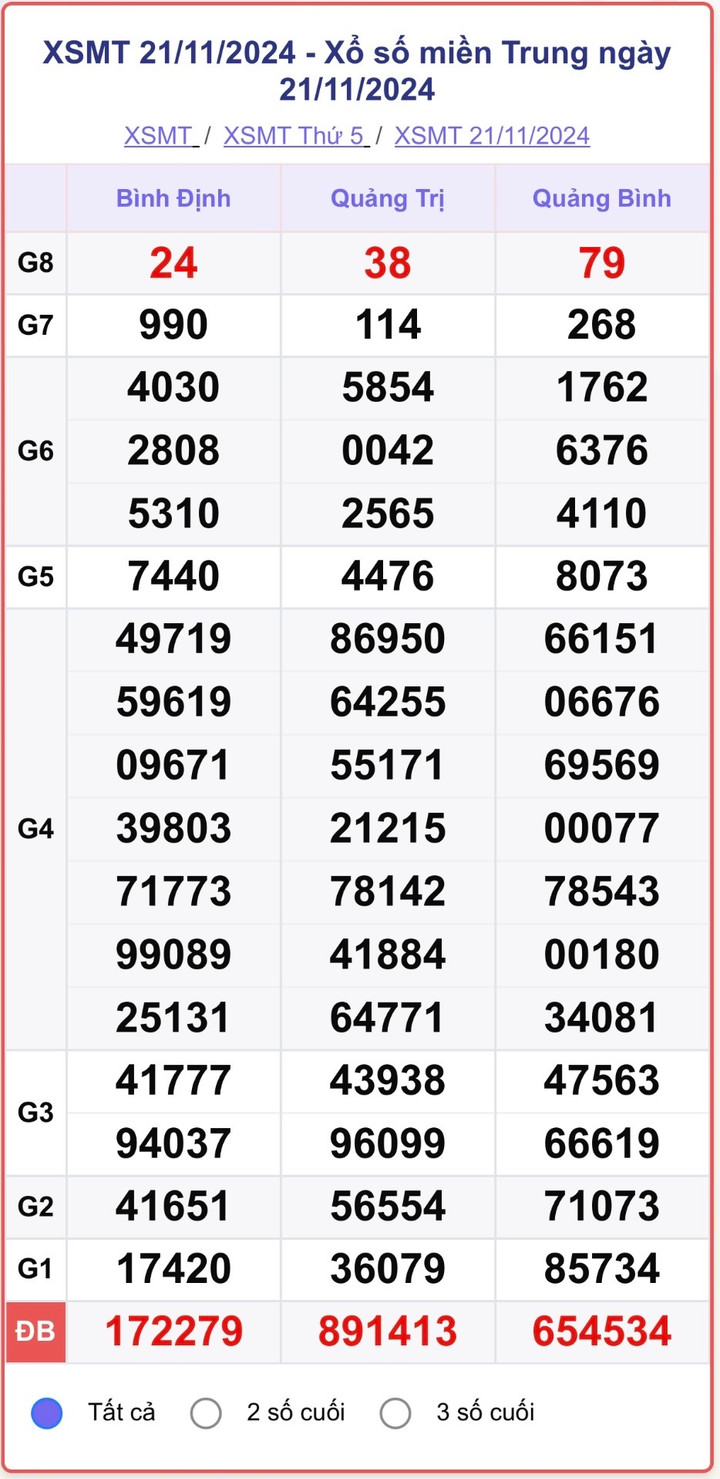The image size is (720, 1479).
Task: Select the 3 số cuối option
Action: 396,1413
